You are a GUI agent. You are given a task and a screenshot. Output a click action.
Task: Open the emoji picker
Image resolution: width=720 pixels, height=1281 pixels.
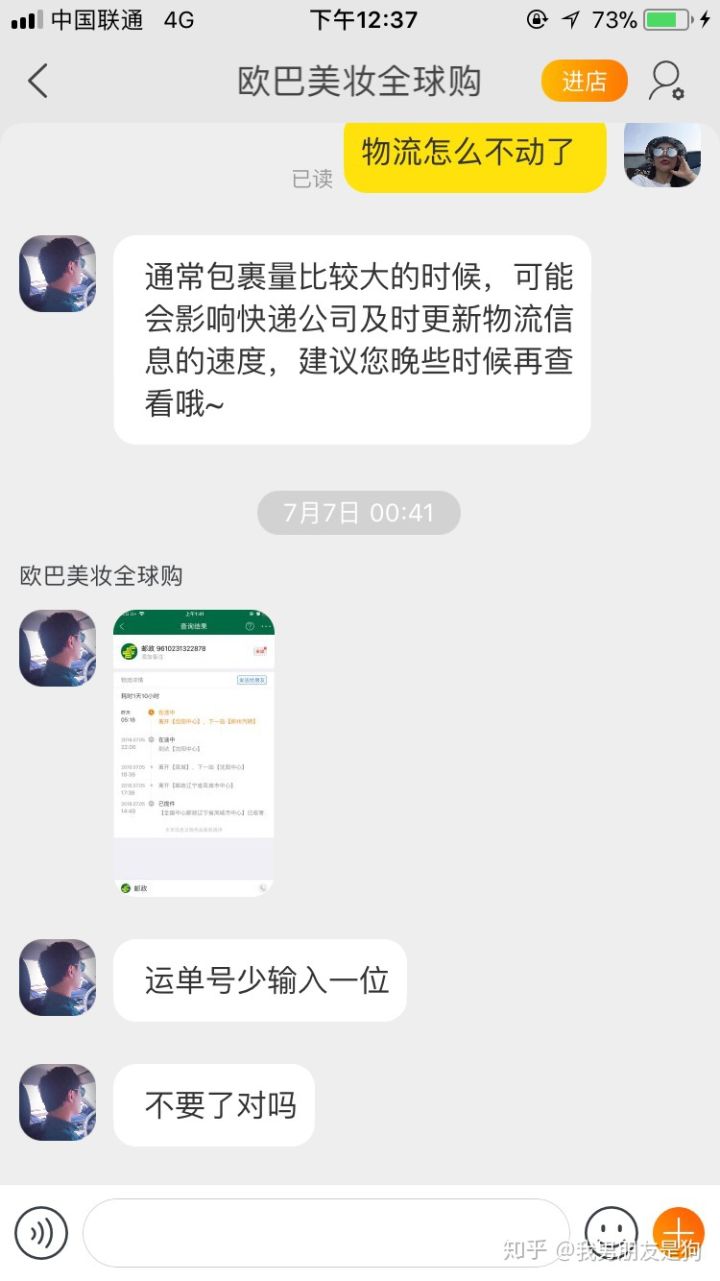click(610, 1231)
